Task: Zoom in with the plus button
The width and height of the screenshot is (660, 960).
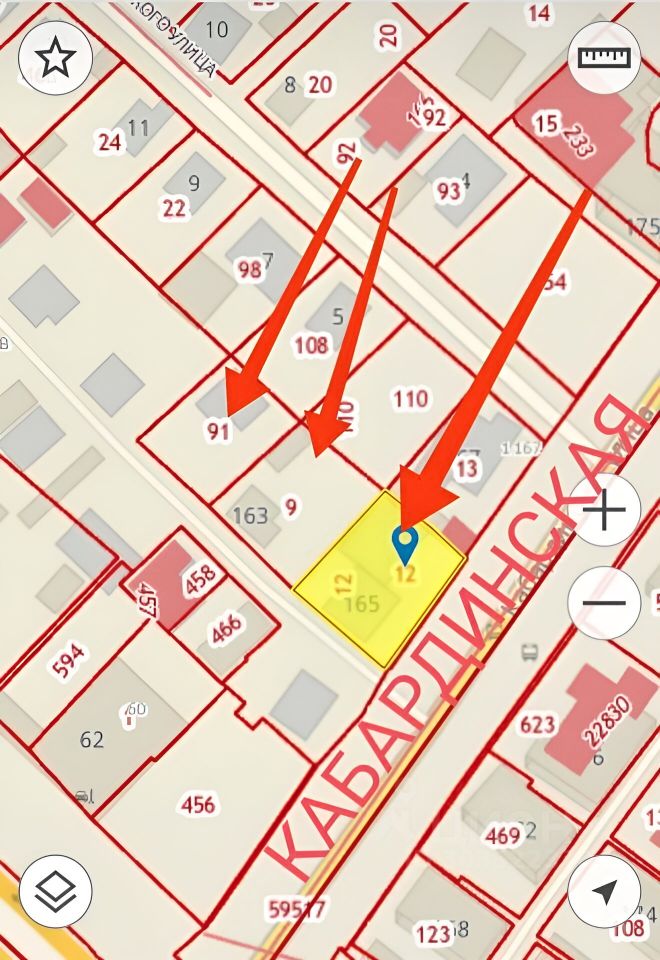Action: 604,511
